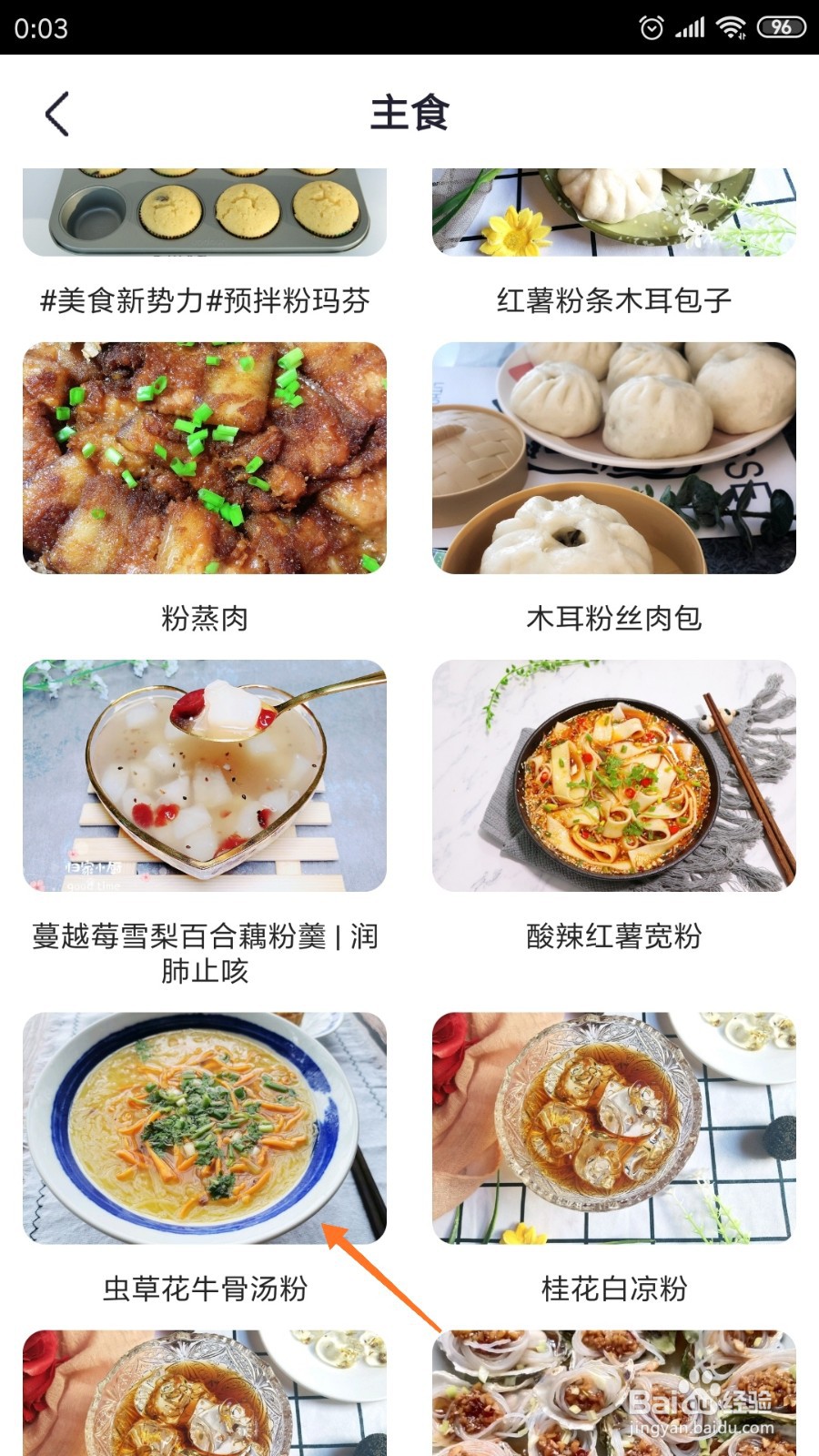Open the 虫草花牛骨汤粉 recipe

205,1159
